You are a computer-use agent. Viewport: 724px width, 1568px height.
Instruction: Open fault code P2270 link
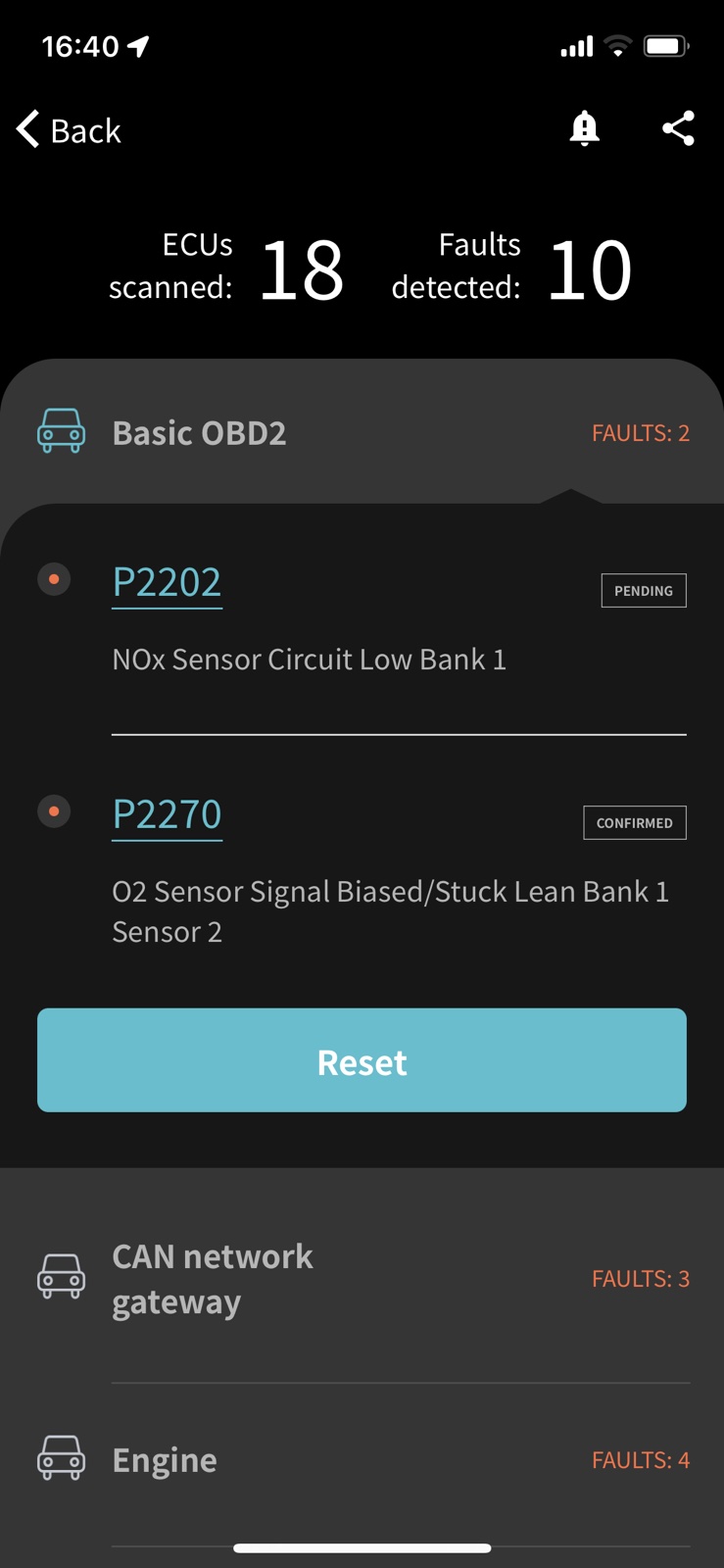pyautogui.click(x=168, y=814)
